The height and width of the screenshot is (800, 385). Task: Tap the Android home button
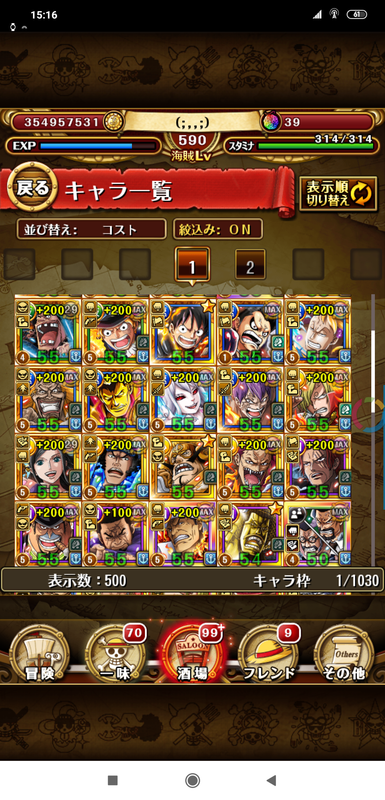click(x=192, y=780)
